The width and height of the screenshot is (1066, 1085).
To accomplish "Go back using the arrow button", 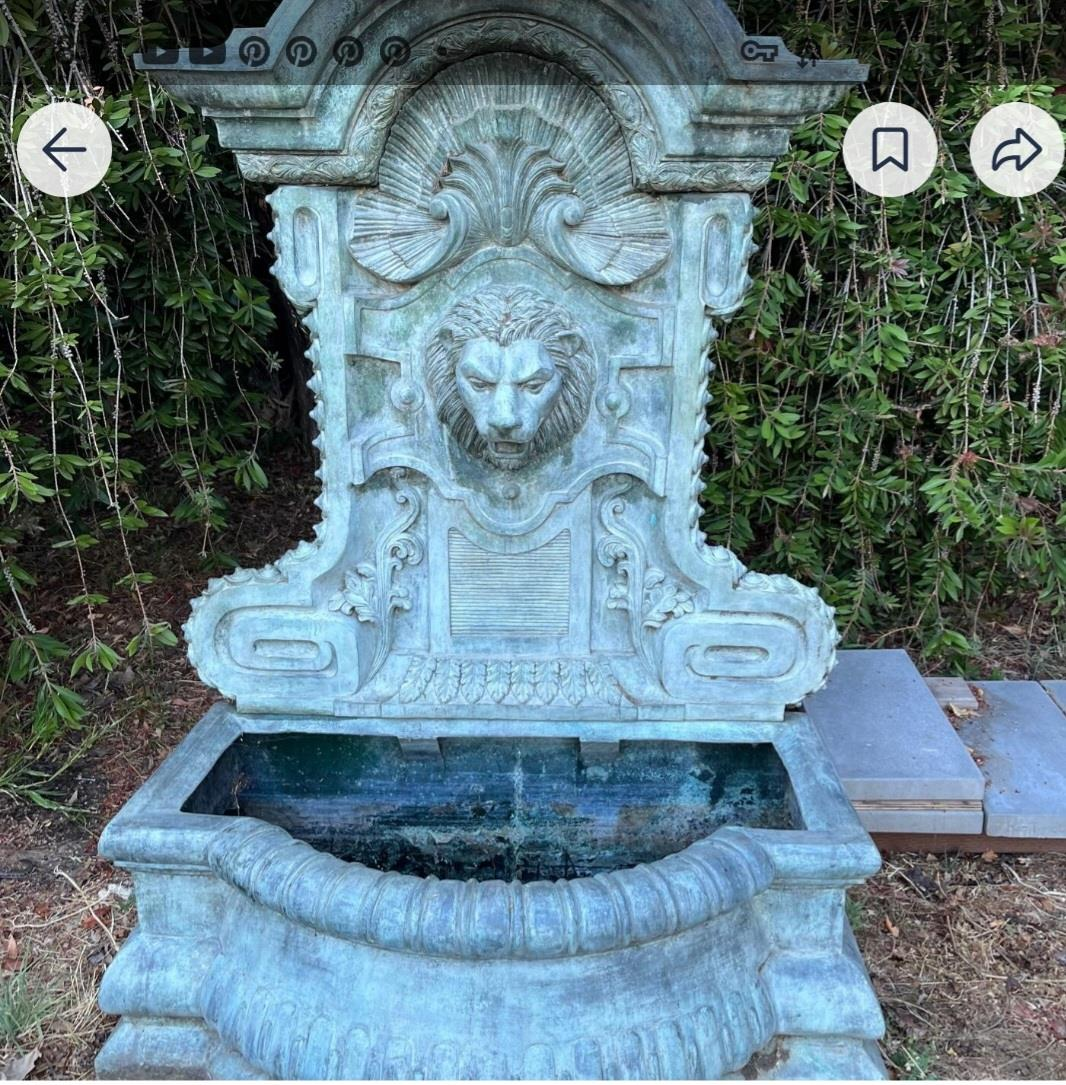I will tap(64, 150).
